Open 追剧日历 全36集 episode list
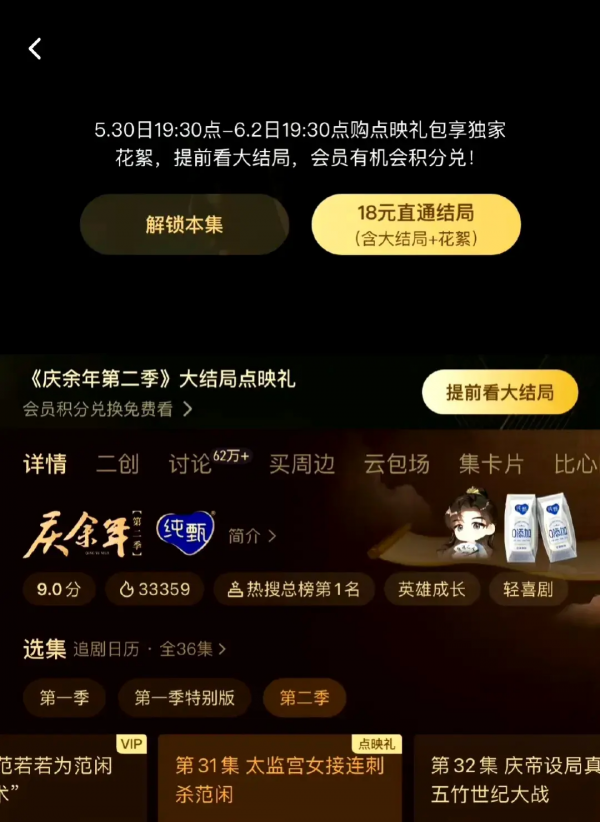This screenshot has height=822, width=600. coord(150,649)
